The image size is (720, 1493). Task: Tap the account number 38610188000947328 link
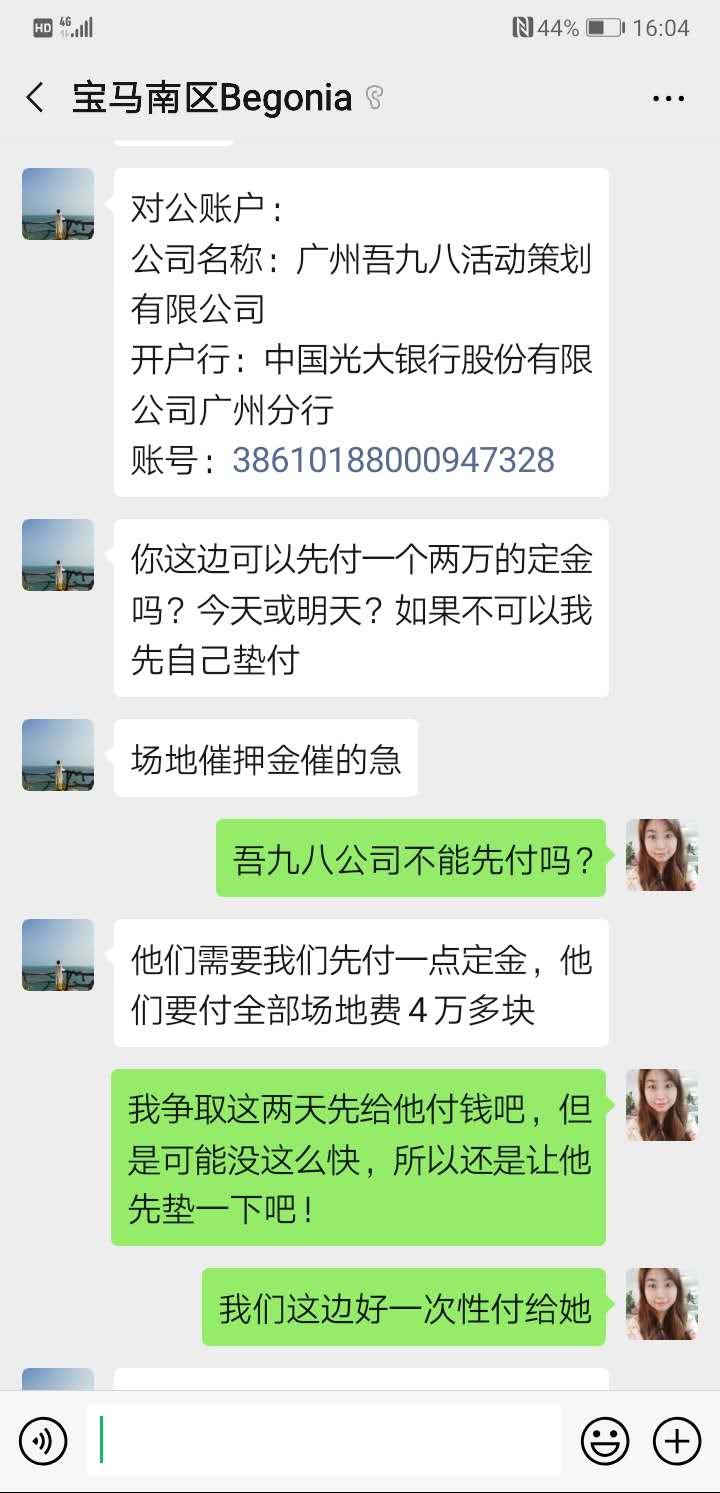tap(393, 460)
